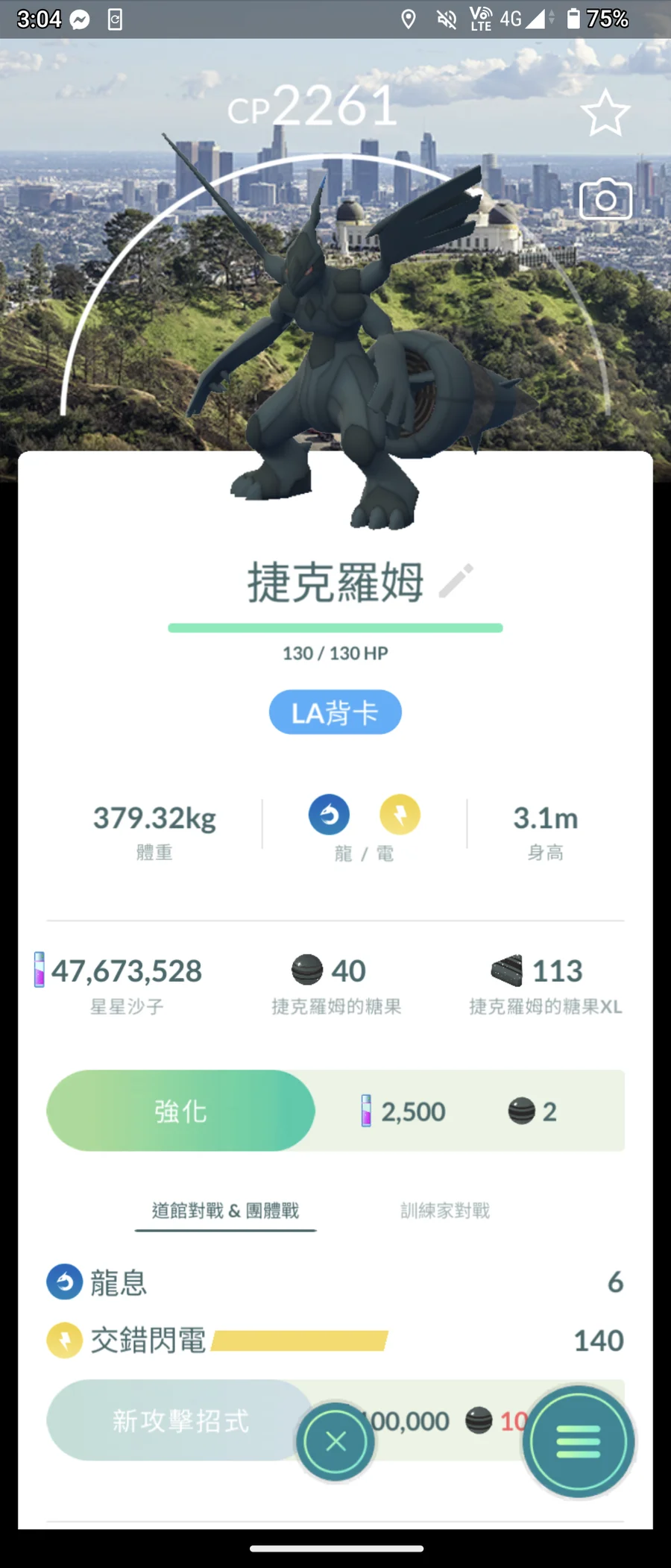Open the AR camera for Zekrom
The width and height of the screenshot is (671, 1568).
click(605, 199)
